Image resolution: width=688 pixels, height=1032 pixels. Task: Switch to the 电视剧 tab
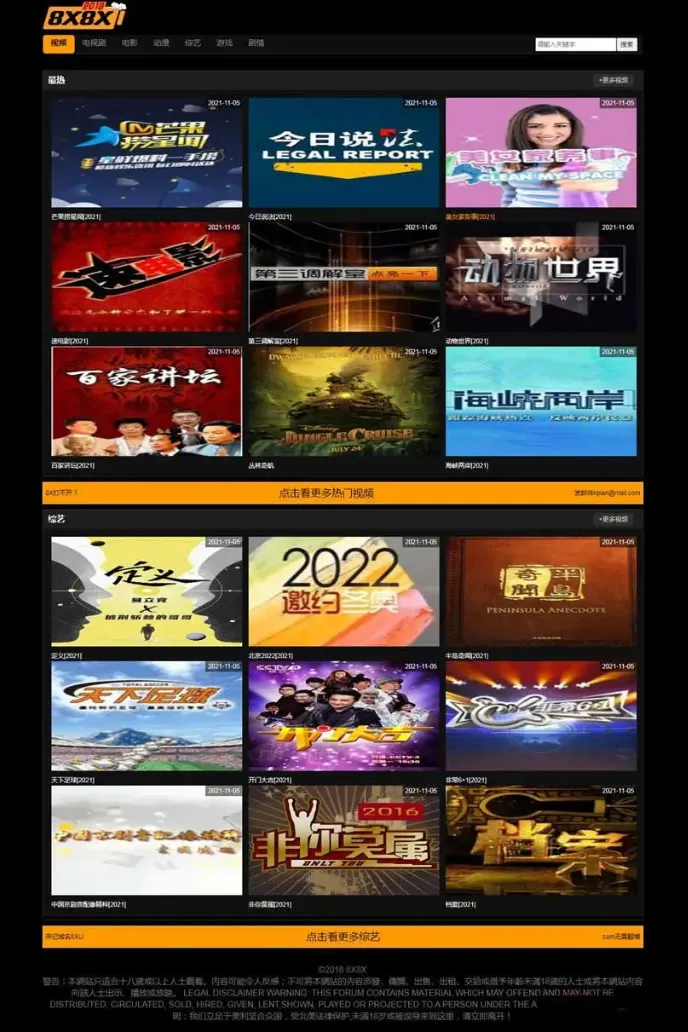[94, 44]
